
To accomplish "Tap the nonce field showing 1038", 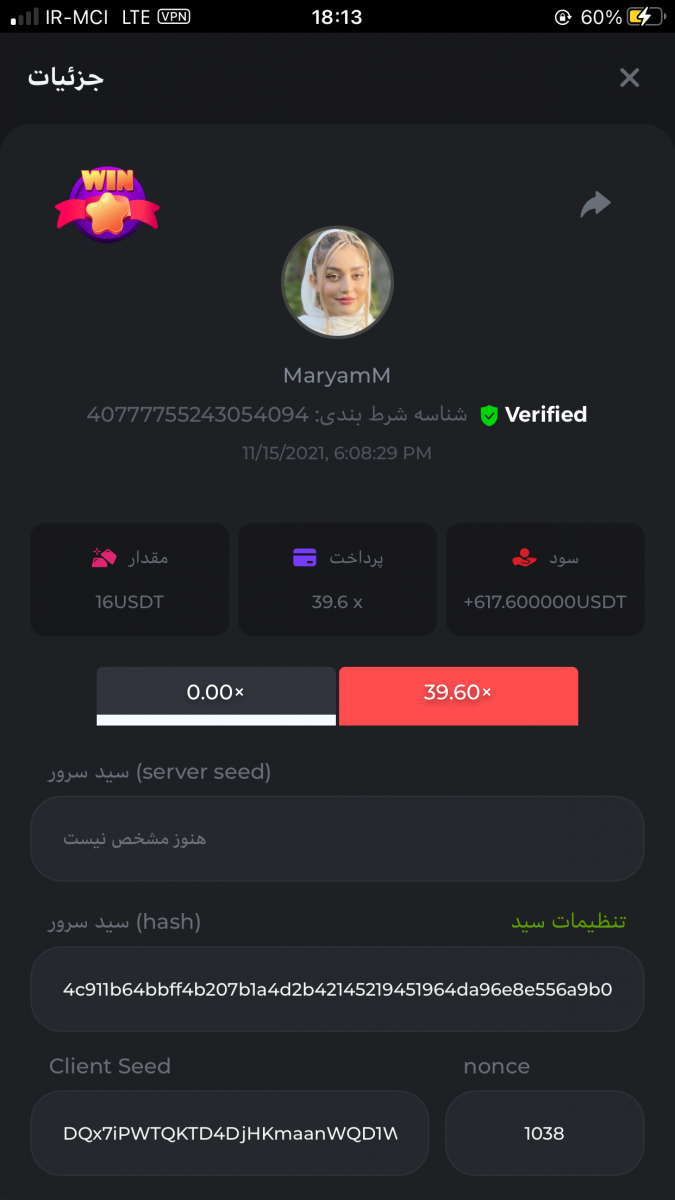I will (544, 1133).
